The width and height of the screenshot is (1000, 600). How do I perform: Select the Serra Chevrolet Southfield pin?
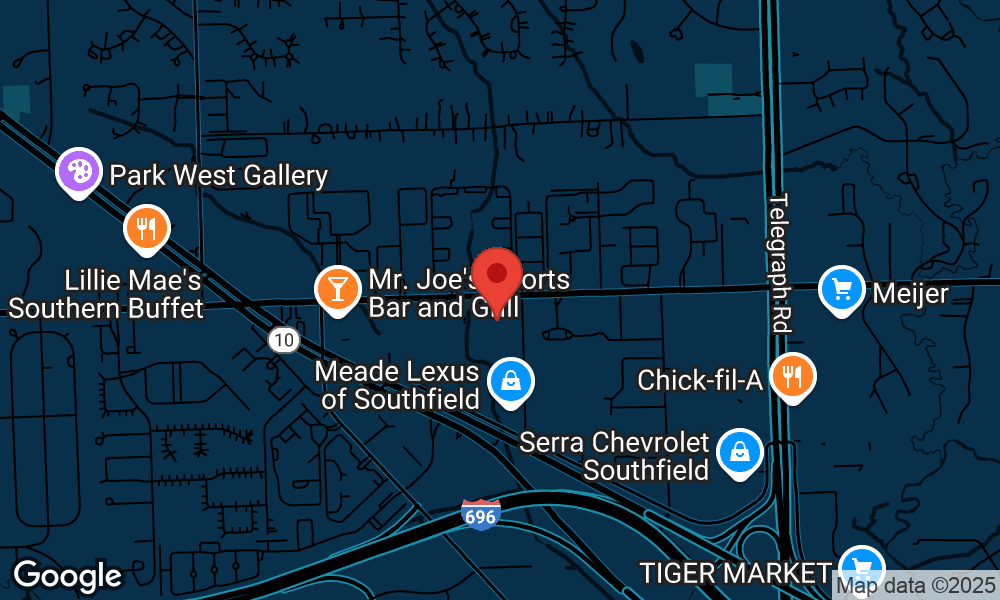[740, 452]
